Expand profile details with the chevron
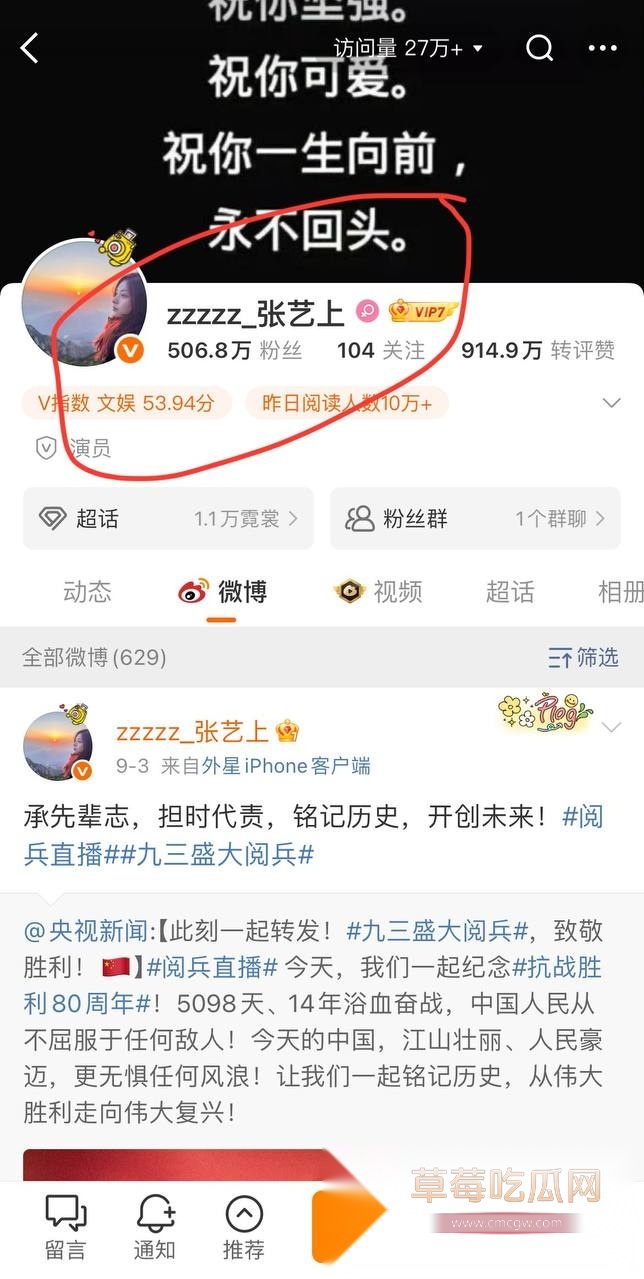Viewport: 644px width, 1279px height. [x=612, y=403]
